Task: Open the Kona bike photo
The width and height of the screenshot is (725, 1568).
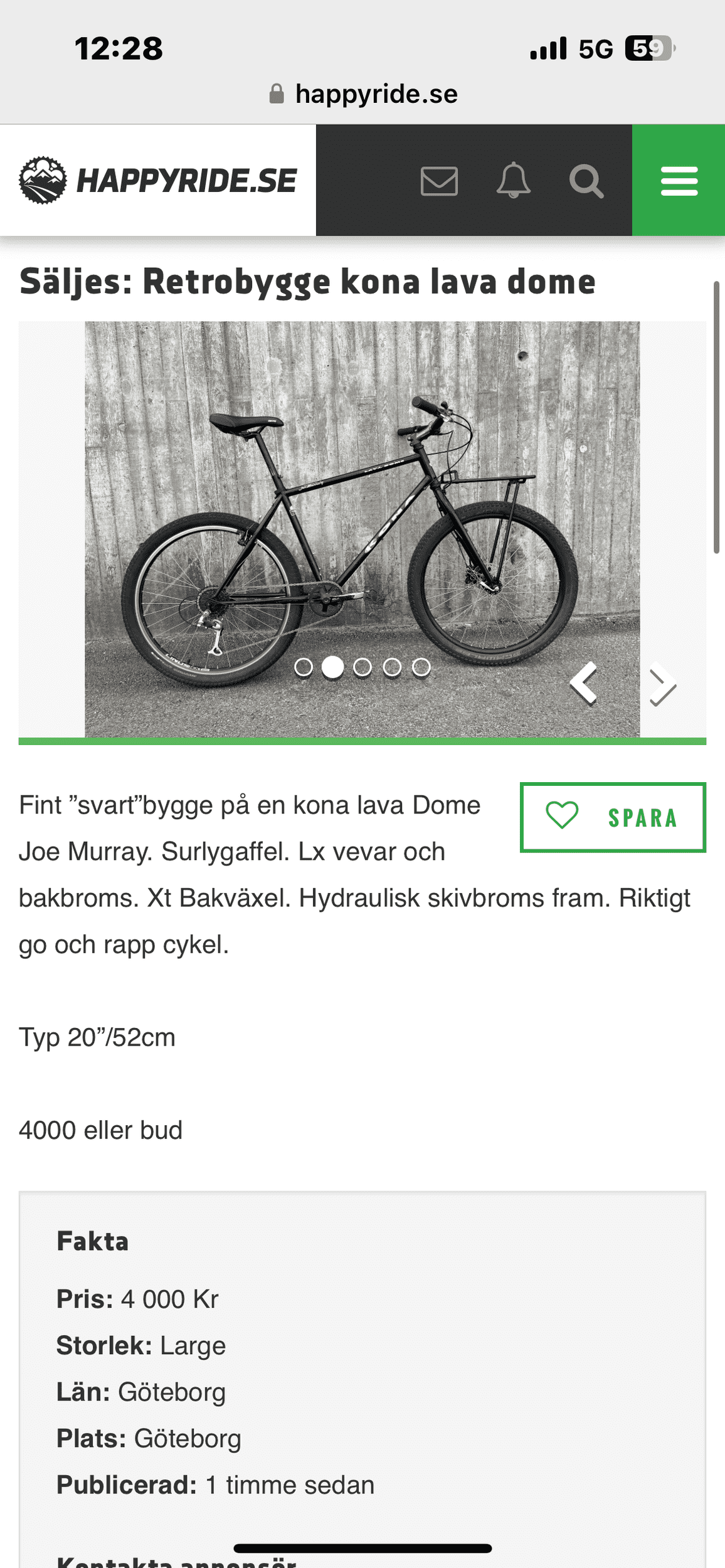Action: (x=362, y=514)
